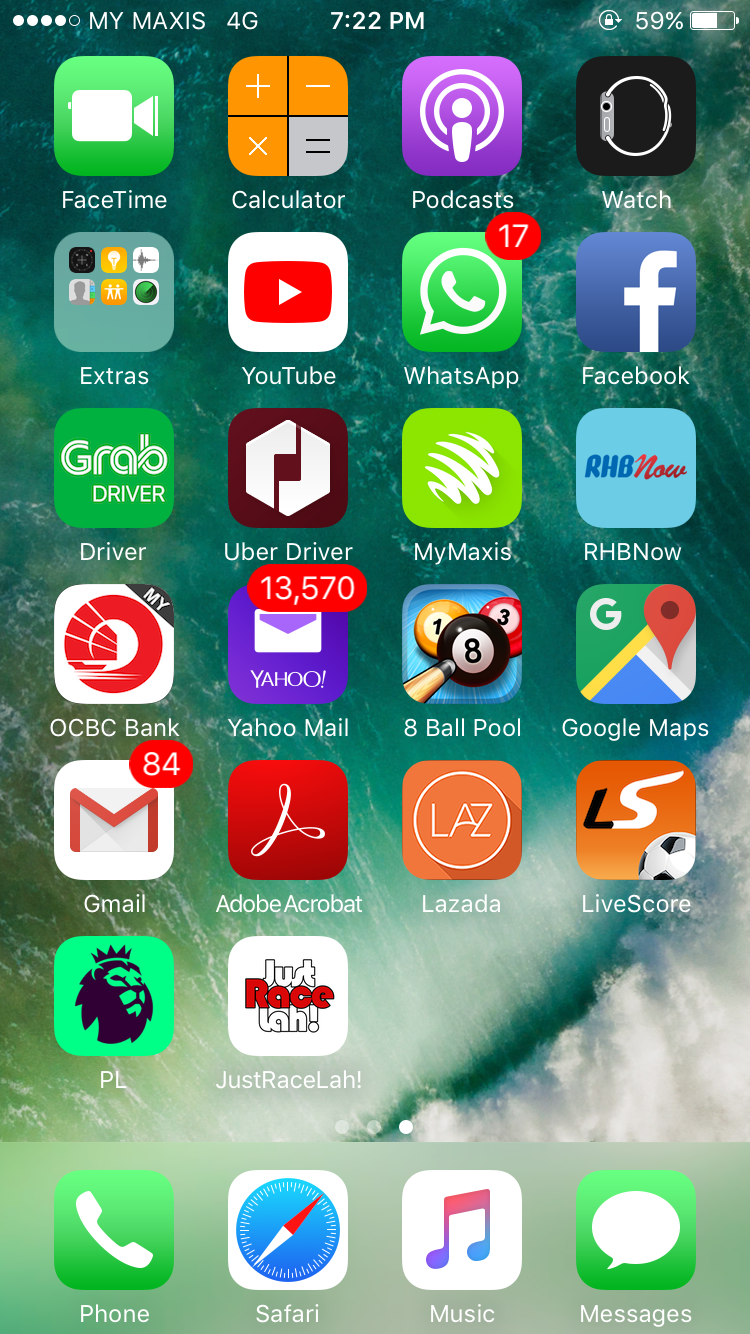Open the MyMaxis app
750x1334 pixels.
[462, 468]
